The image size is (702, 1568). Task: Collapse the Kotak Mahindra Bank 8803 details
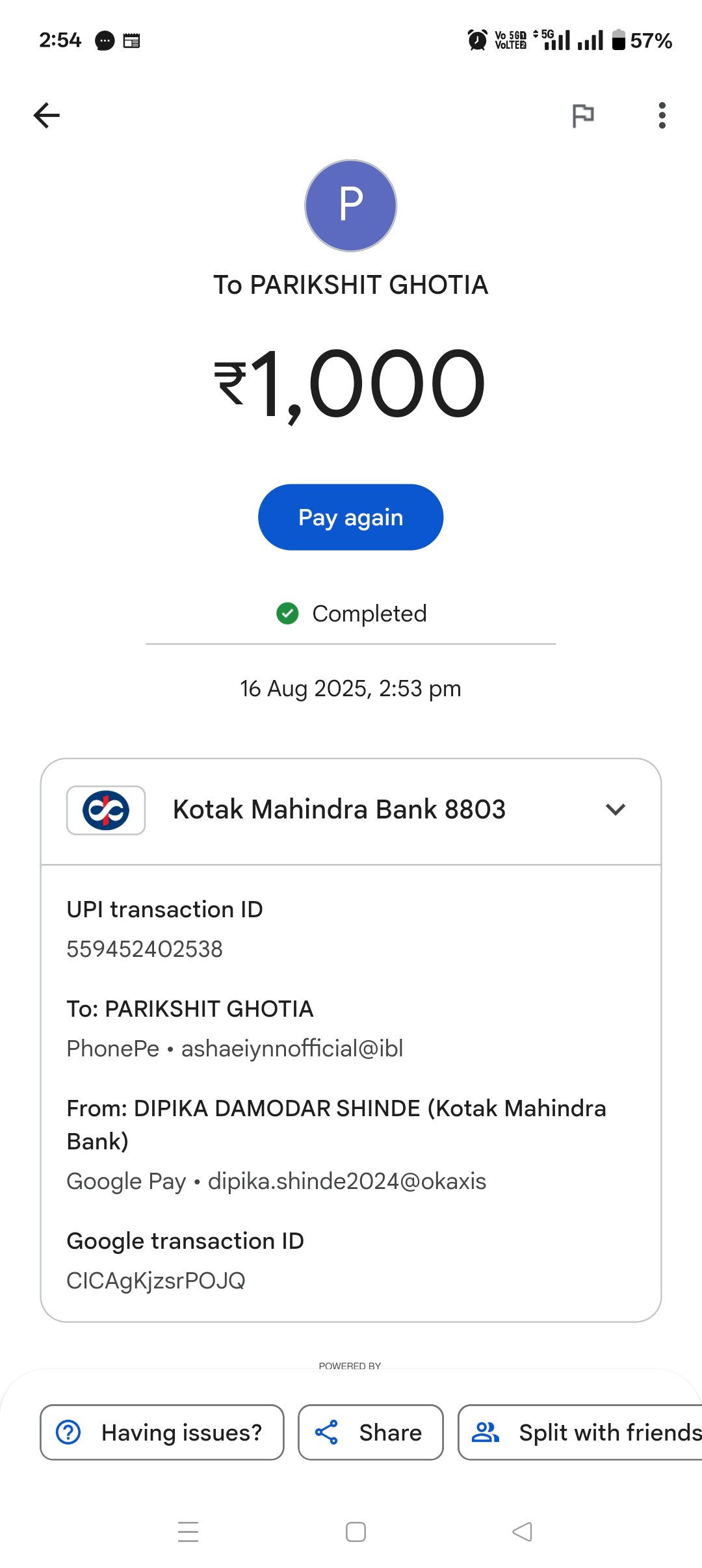(615, 810)
